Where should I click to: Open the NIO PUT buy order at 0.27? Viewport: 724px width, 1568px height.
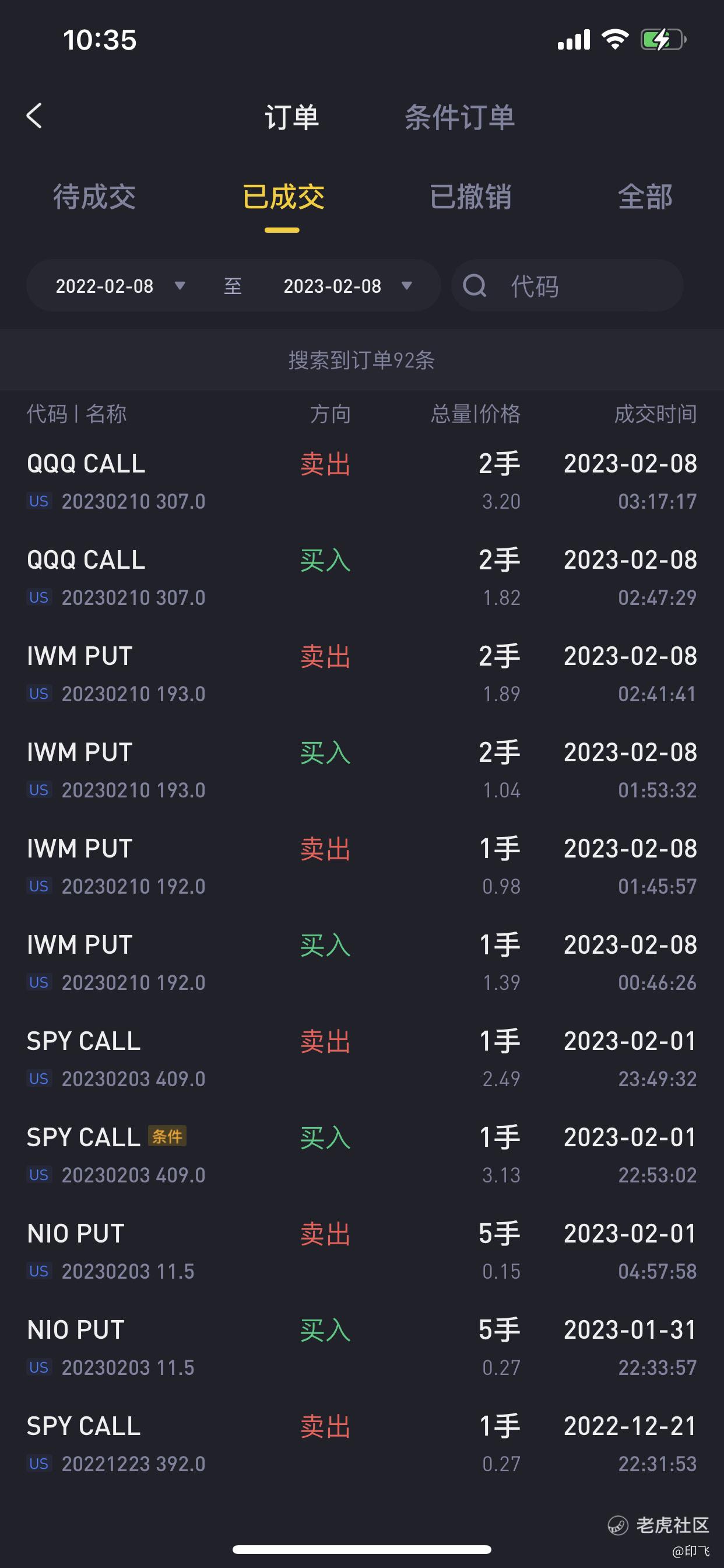pos(362,1347)
